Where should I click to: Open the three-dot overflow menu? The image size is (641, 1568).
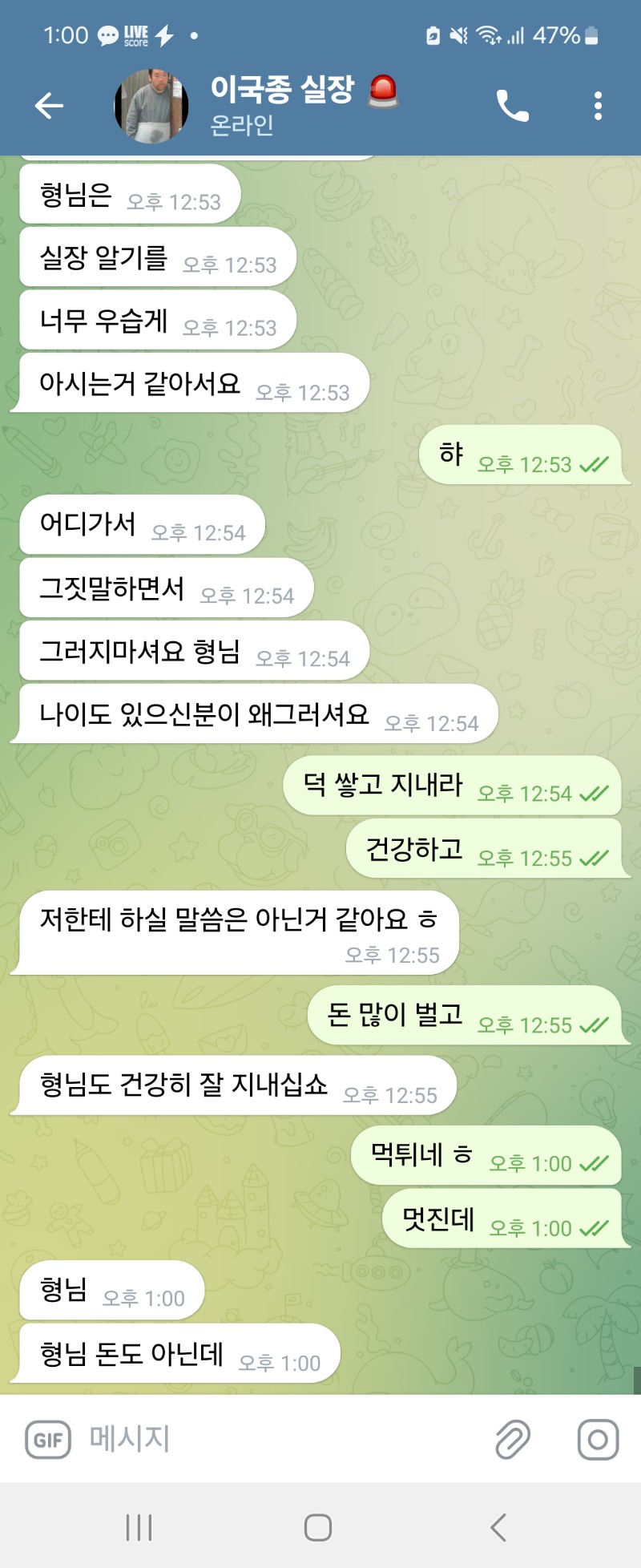pyautogui.click(x=598, y=106)
